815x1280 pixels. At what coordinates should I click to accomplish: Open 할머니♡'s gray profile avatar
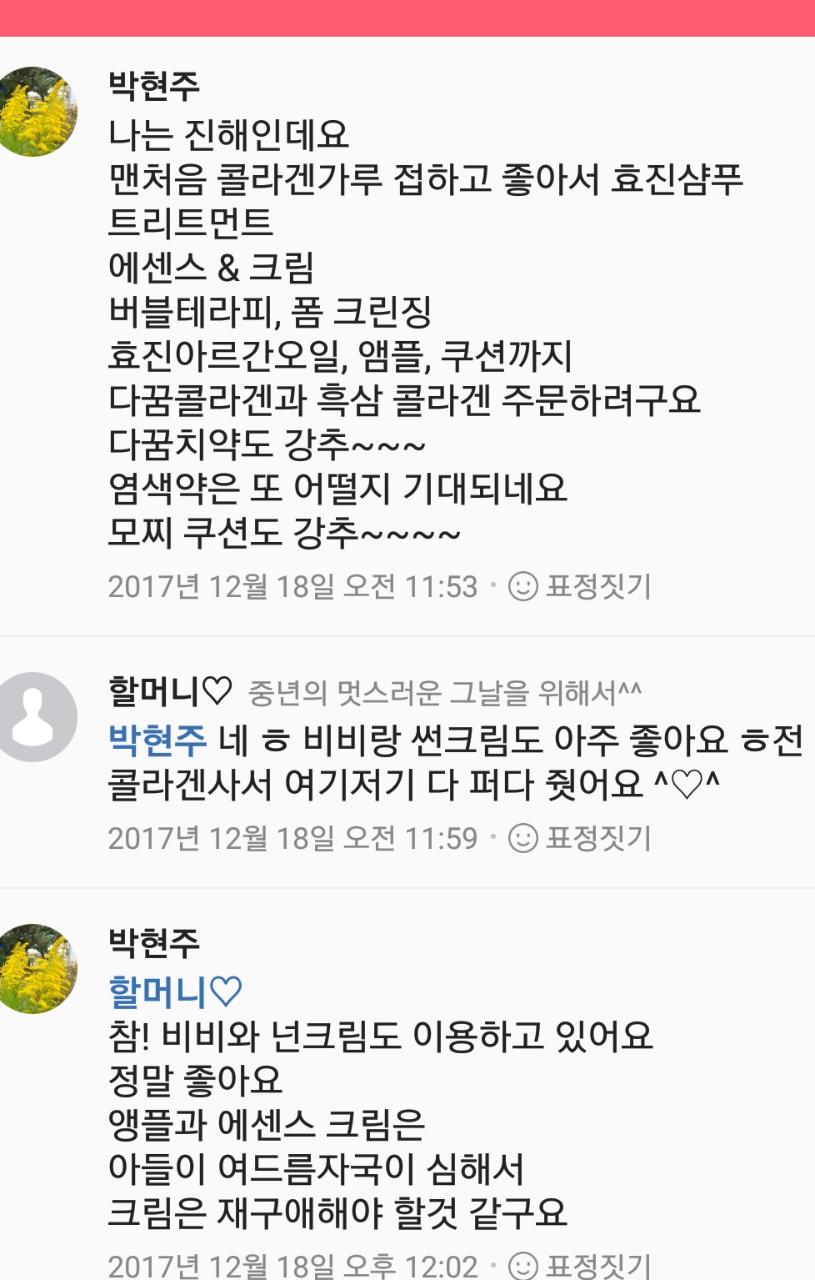[x=37, y=716]
